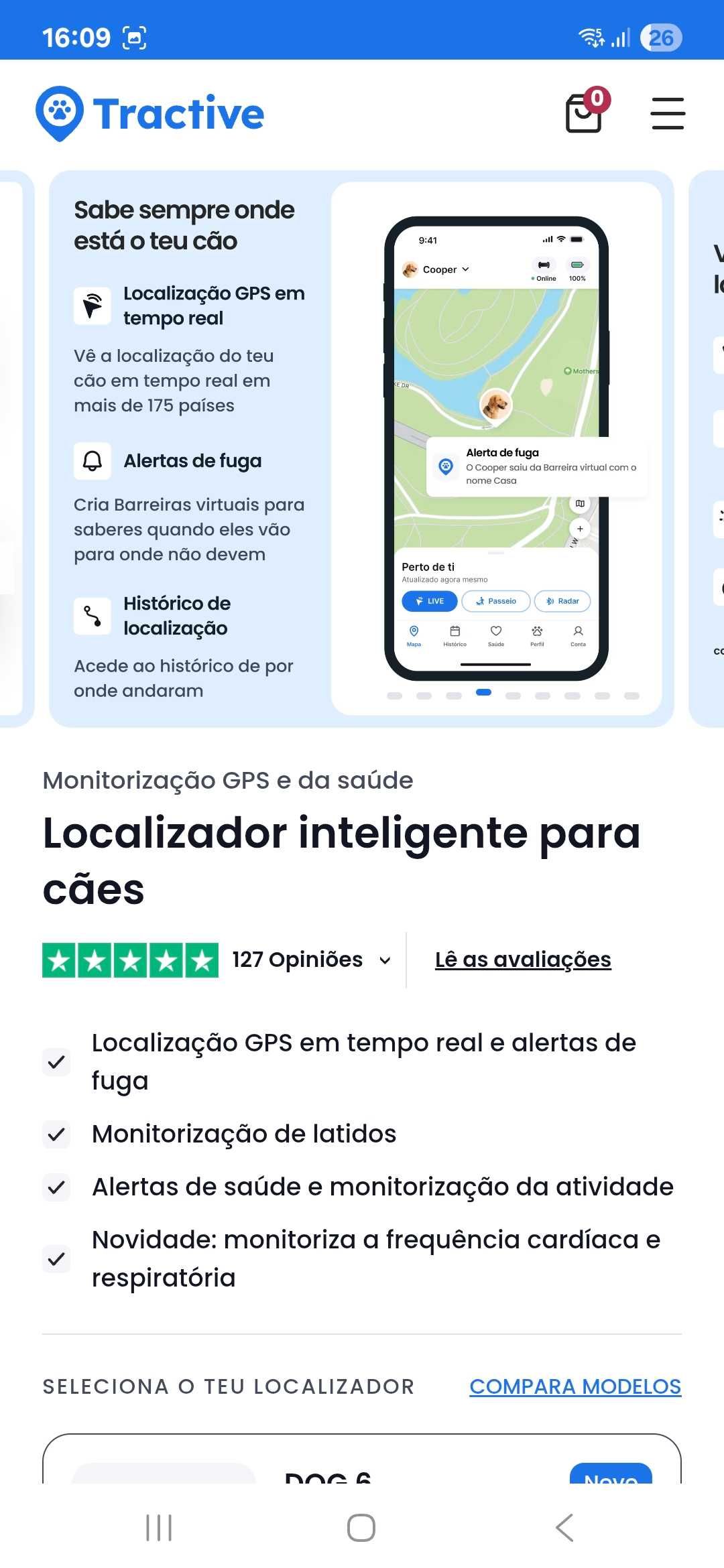
Task: Jump to the last carousel slide indicator
Action: point(631,696)
